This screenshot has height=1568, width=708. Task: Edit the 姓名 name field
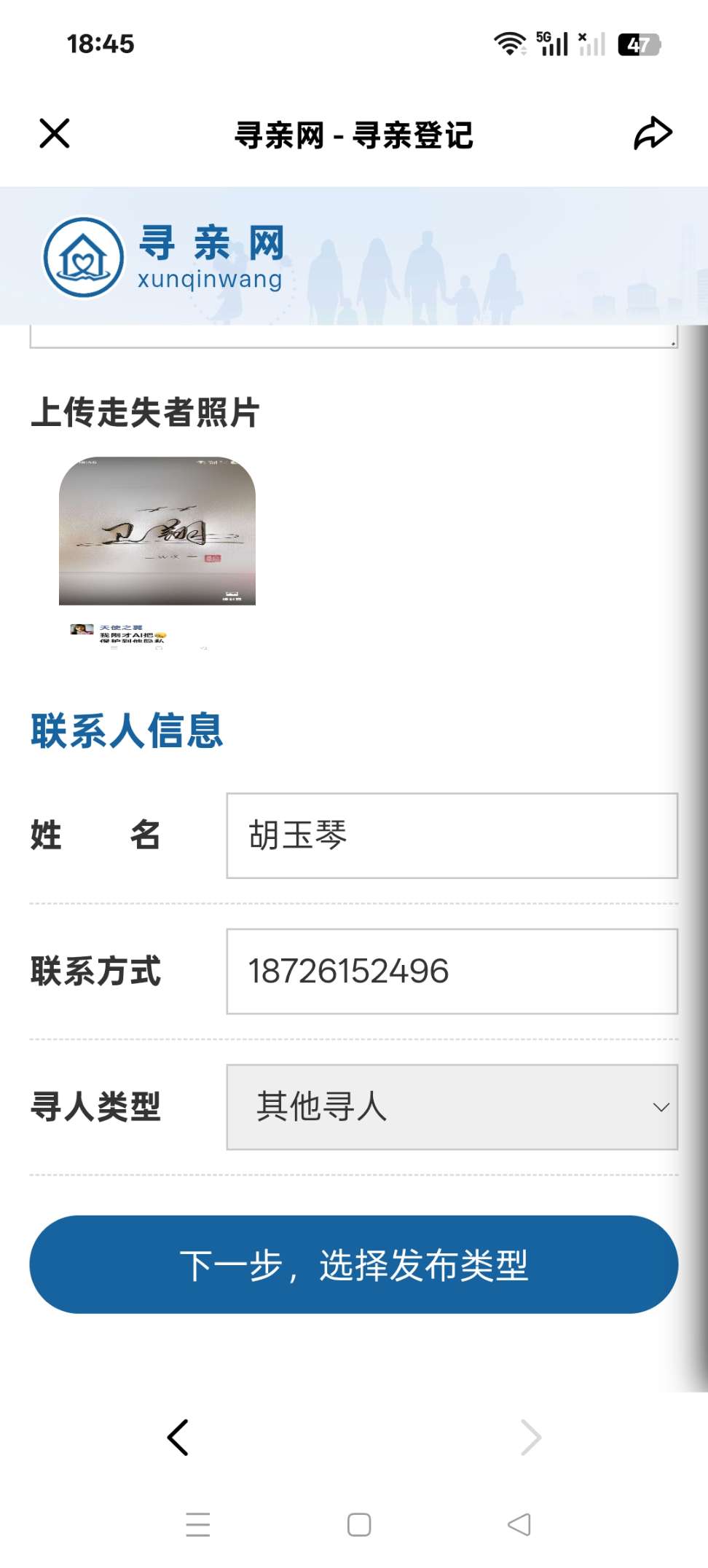[452, 835]
